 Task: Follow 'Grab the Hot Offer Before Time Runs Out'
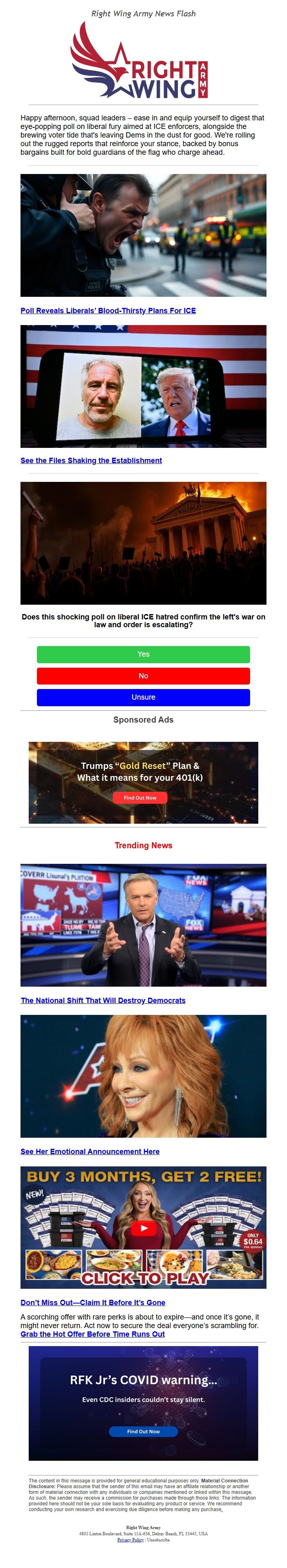93,1334
